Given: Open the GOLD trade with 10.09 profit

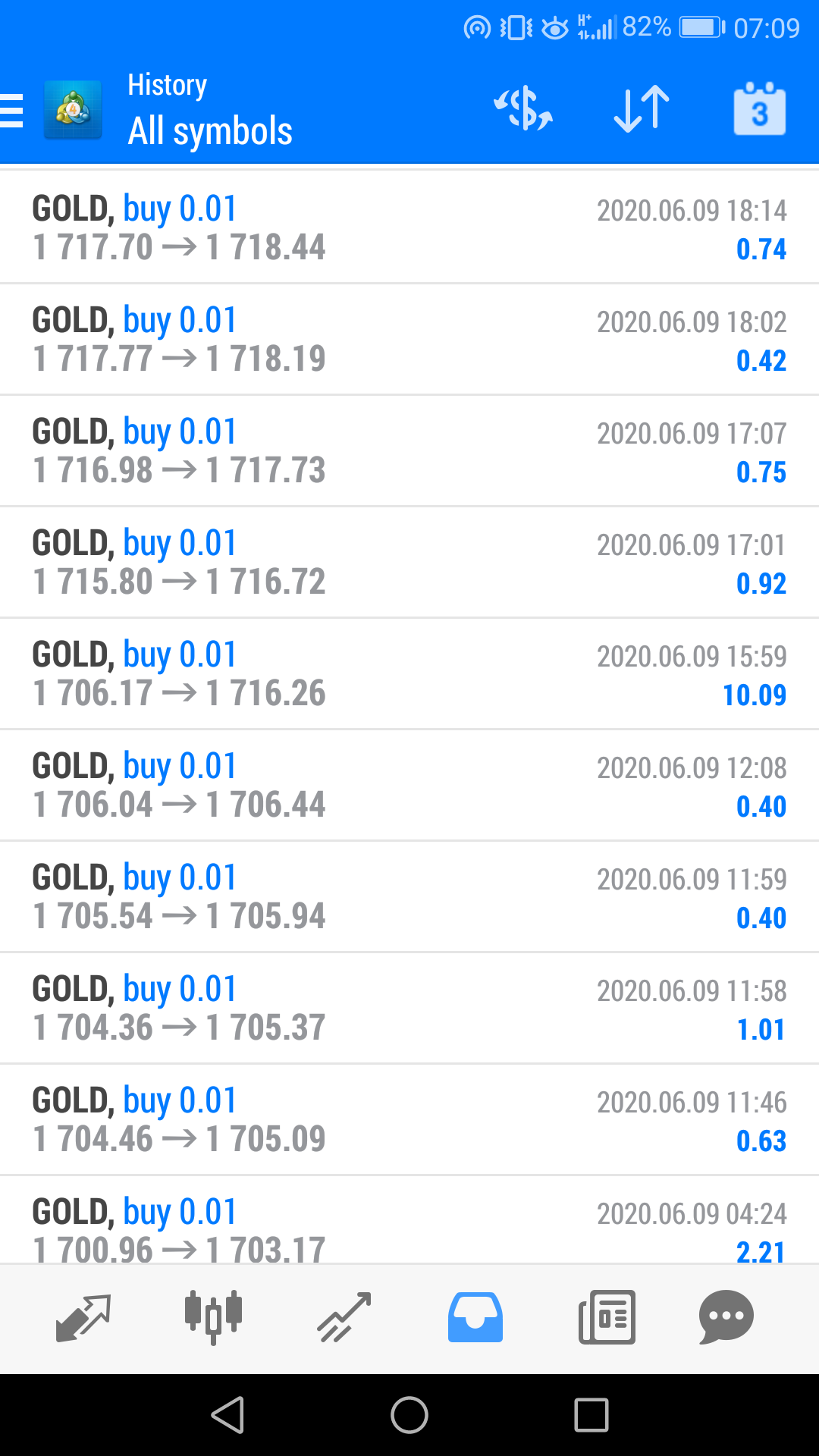Looking at the screenshot, I should click(x=409, y=673).
